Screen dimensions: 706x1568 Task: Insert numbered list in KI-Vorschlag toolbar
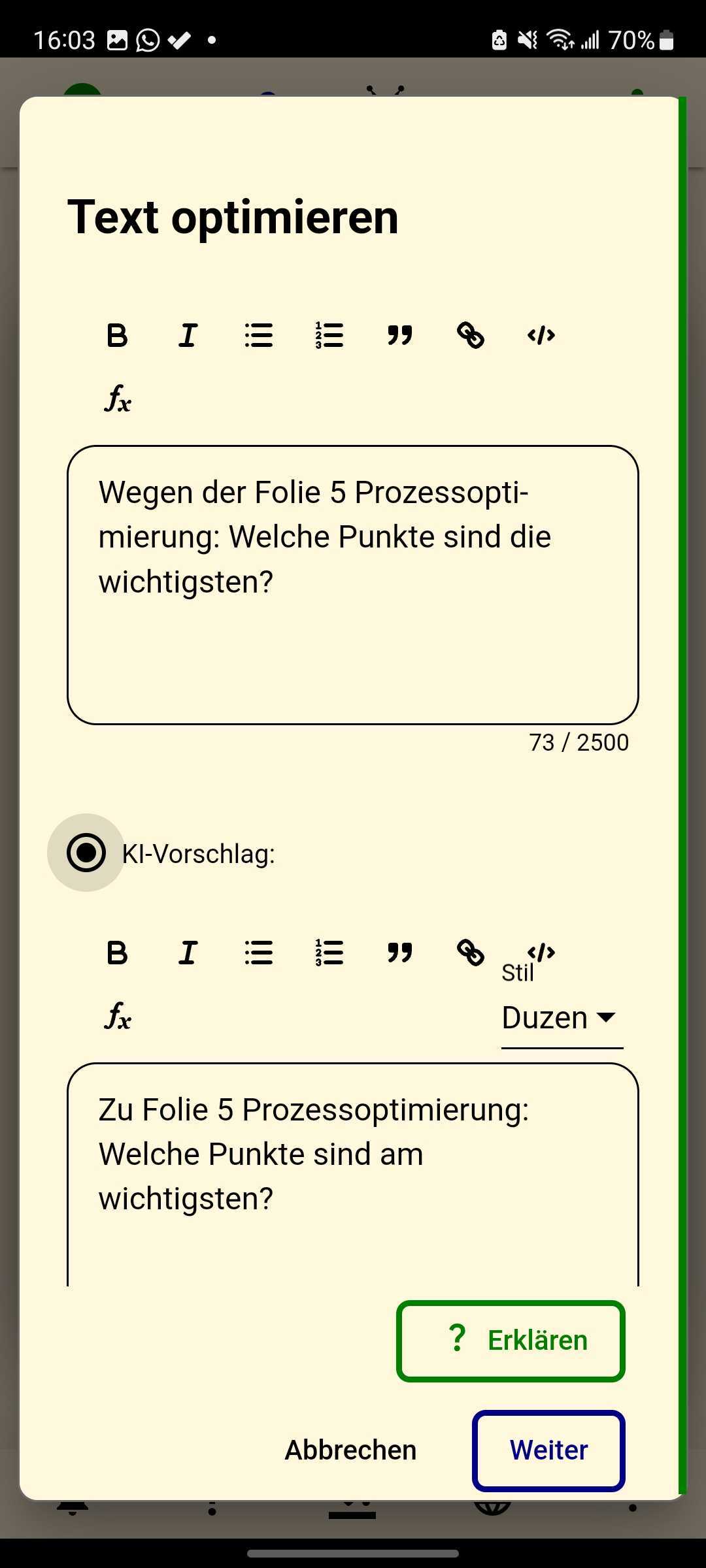[329, 953]
